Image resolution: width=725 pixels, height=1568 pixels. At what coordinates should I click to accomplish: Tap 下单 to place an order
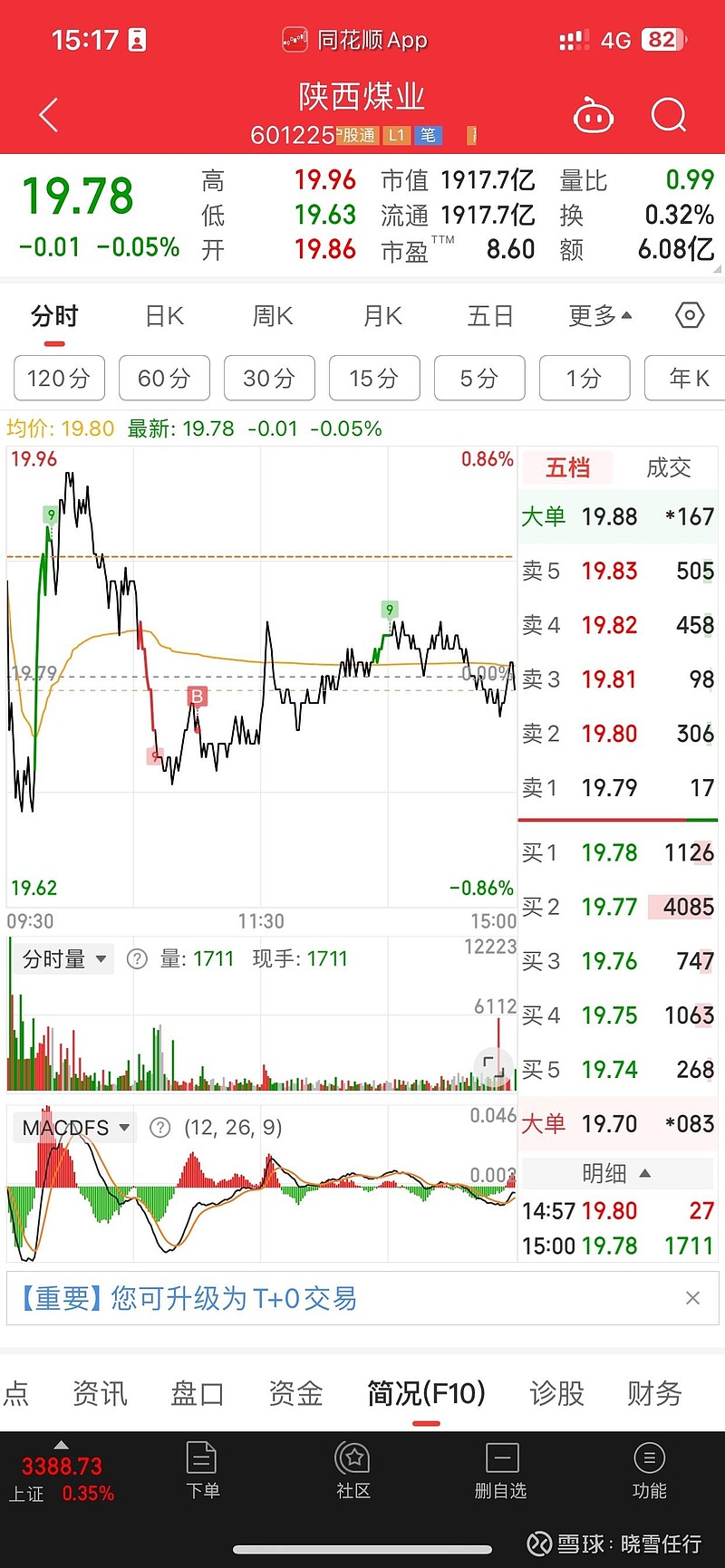point(201,1470)
